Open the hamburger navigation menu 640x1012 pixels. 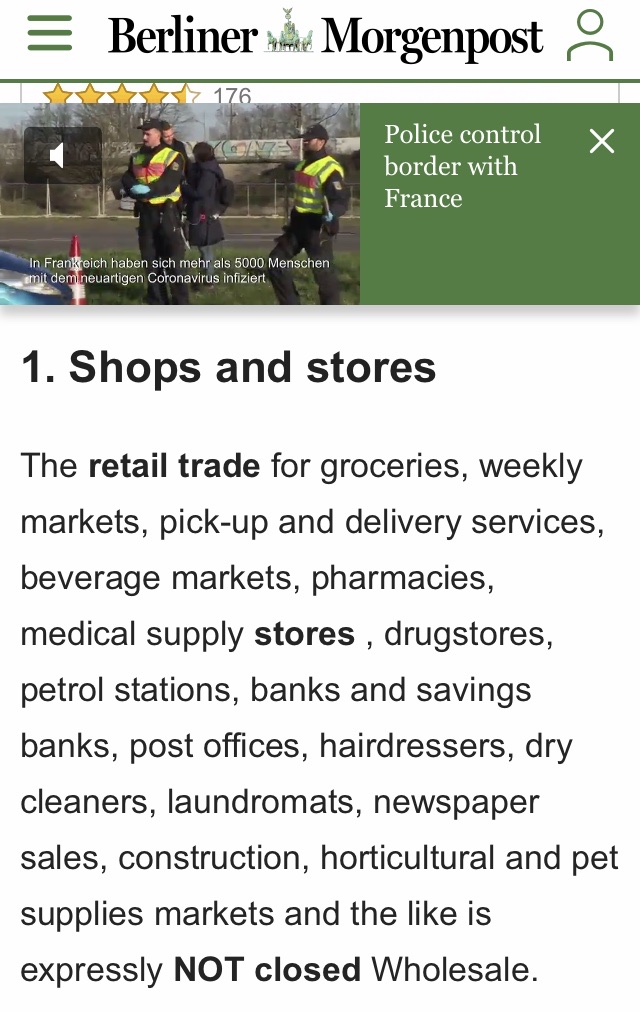(x=50, y=35)
